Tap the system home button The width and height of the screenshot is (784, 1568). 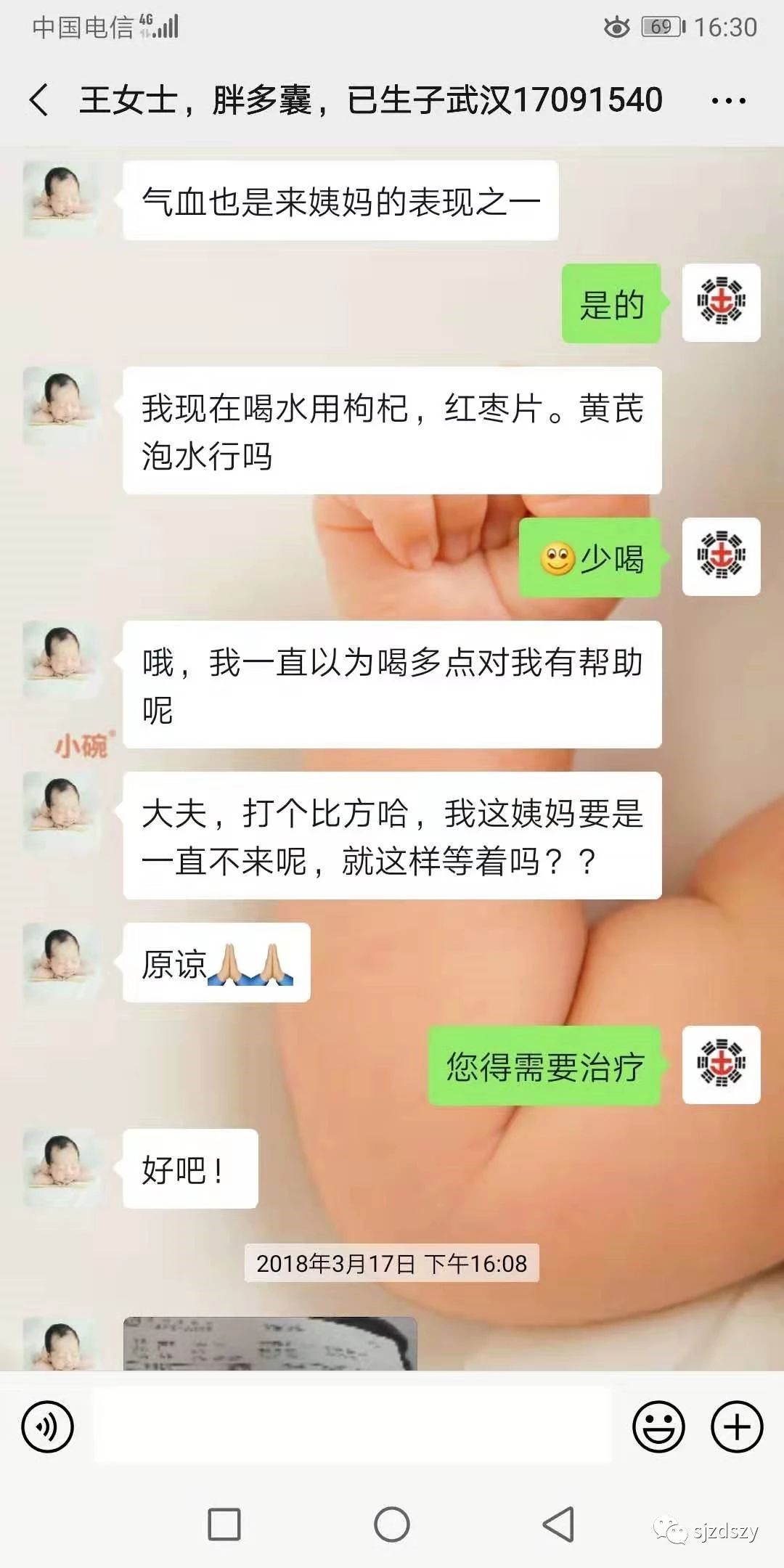pos(392,1524)
